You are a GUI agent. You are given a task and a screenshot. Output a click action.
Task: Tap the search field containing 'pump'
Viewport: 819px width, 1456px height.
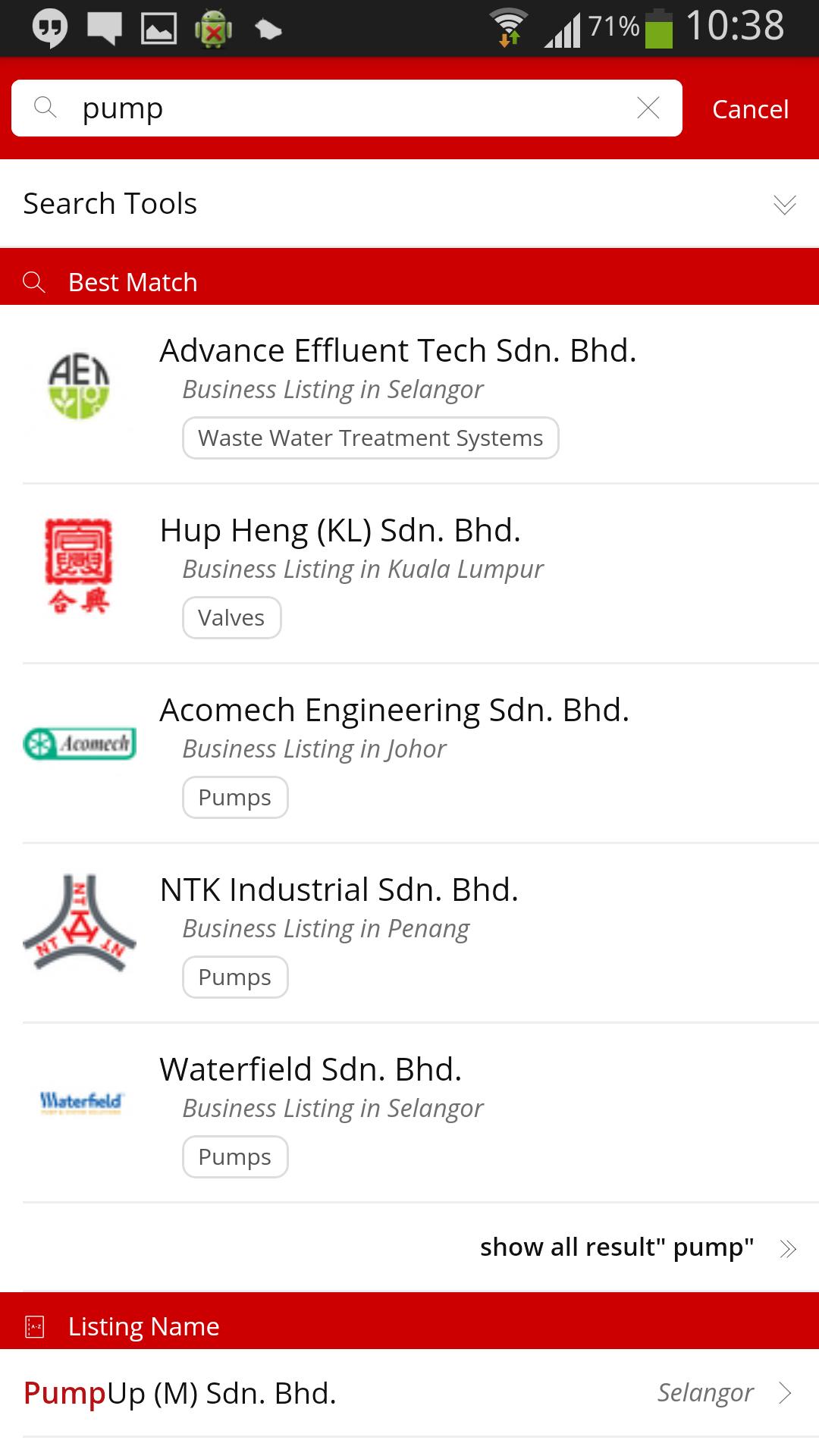341,108
